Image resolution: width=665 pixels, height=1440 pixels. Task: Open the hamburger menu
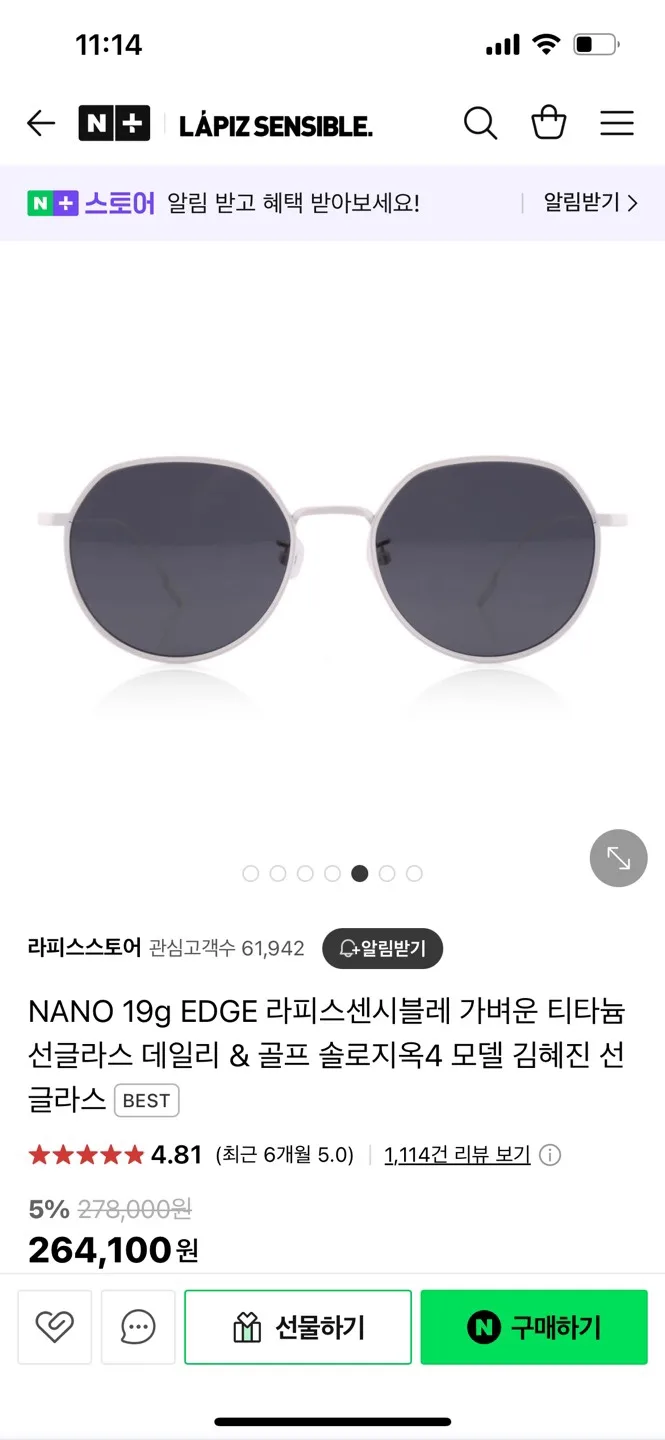click(617, 124)
